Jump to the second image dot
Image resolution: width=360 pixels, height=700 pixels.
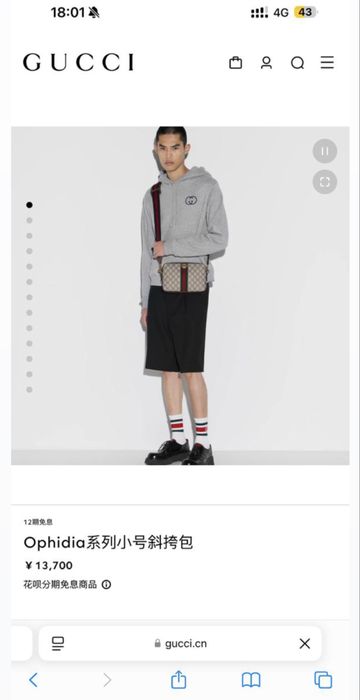(x=29, y=220)
